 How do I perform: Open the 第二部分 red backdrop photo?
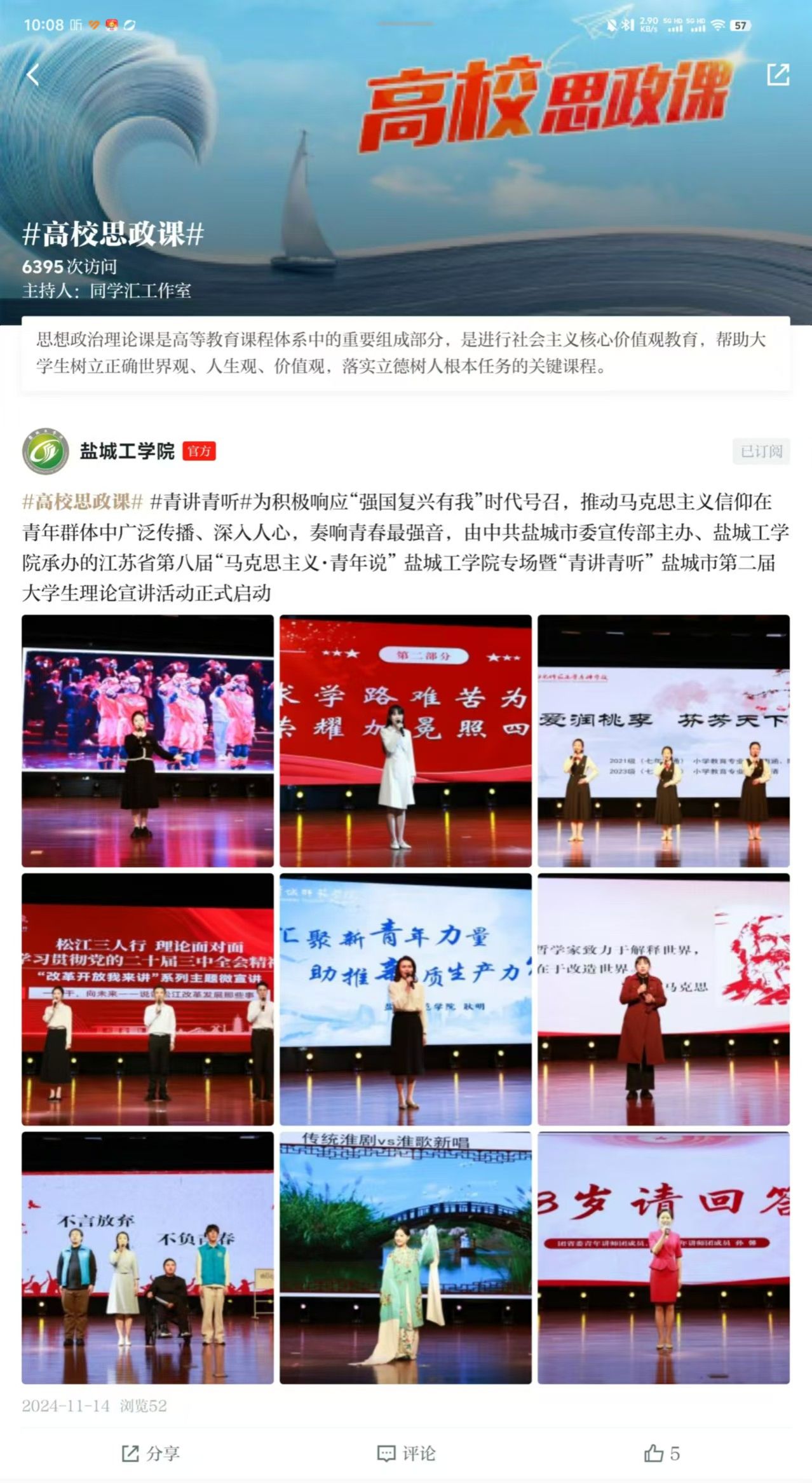pyautogui.click(x=405, y=741)
